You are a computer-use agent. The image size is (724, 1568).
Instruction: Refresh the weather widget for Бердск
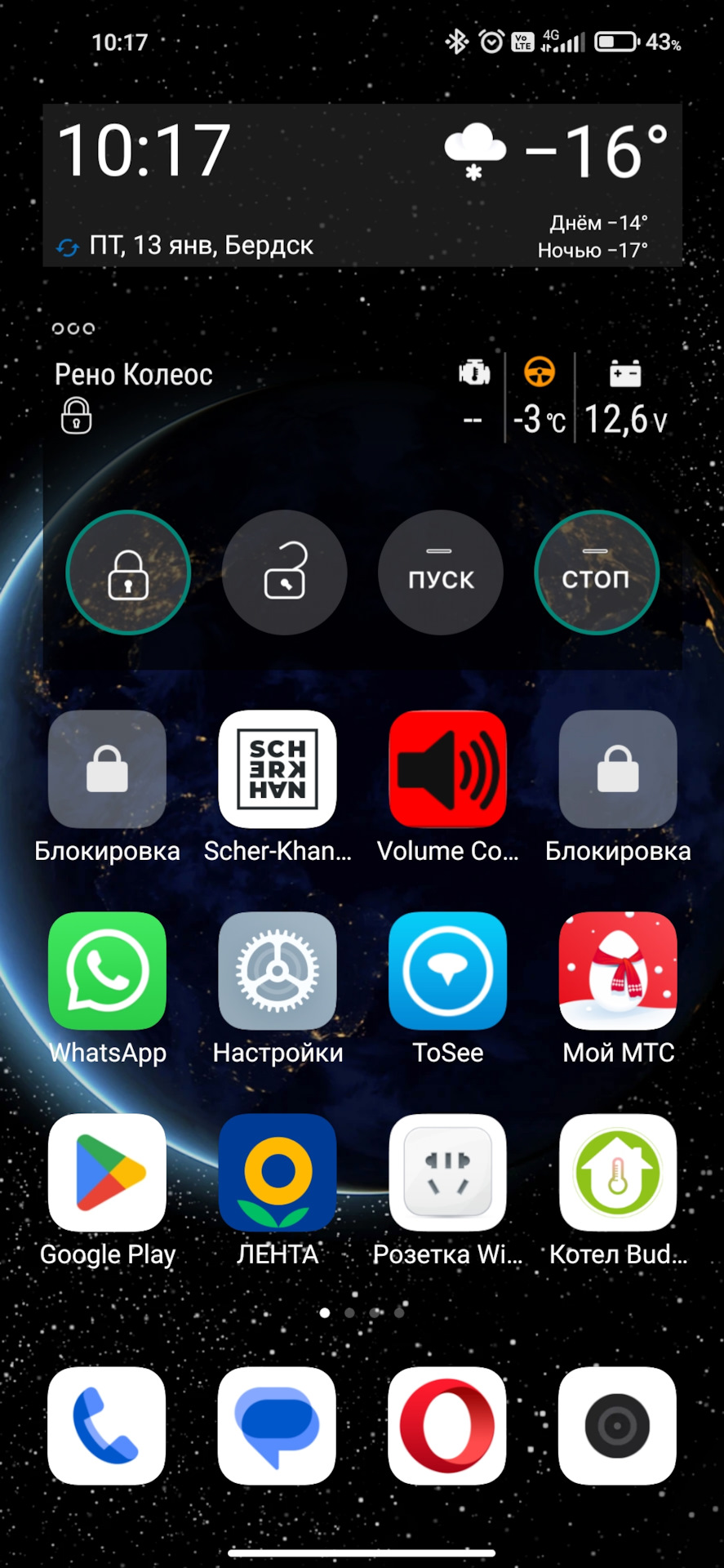coord(68,247)
